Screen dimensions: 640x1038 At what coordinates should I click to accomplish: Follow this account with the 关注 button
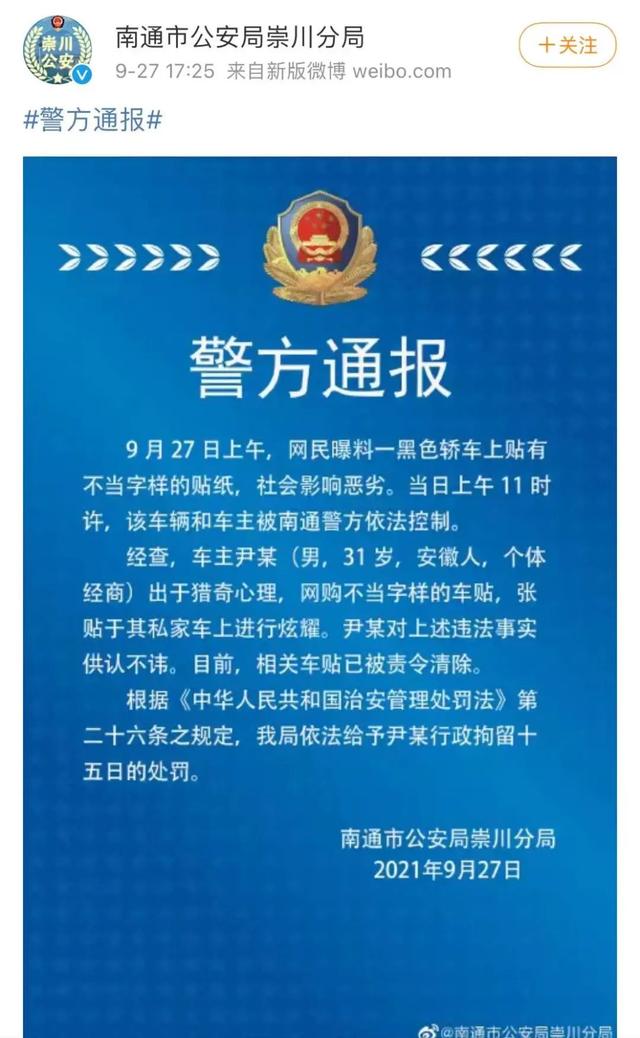pyautogui.click(x=566, y=45)
